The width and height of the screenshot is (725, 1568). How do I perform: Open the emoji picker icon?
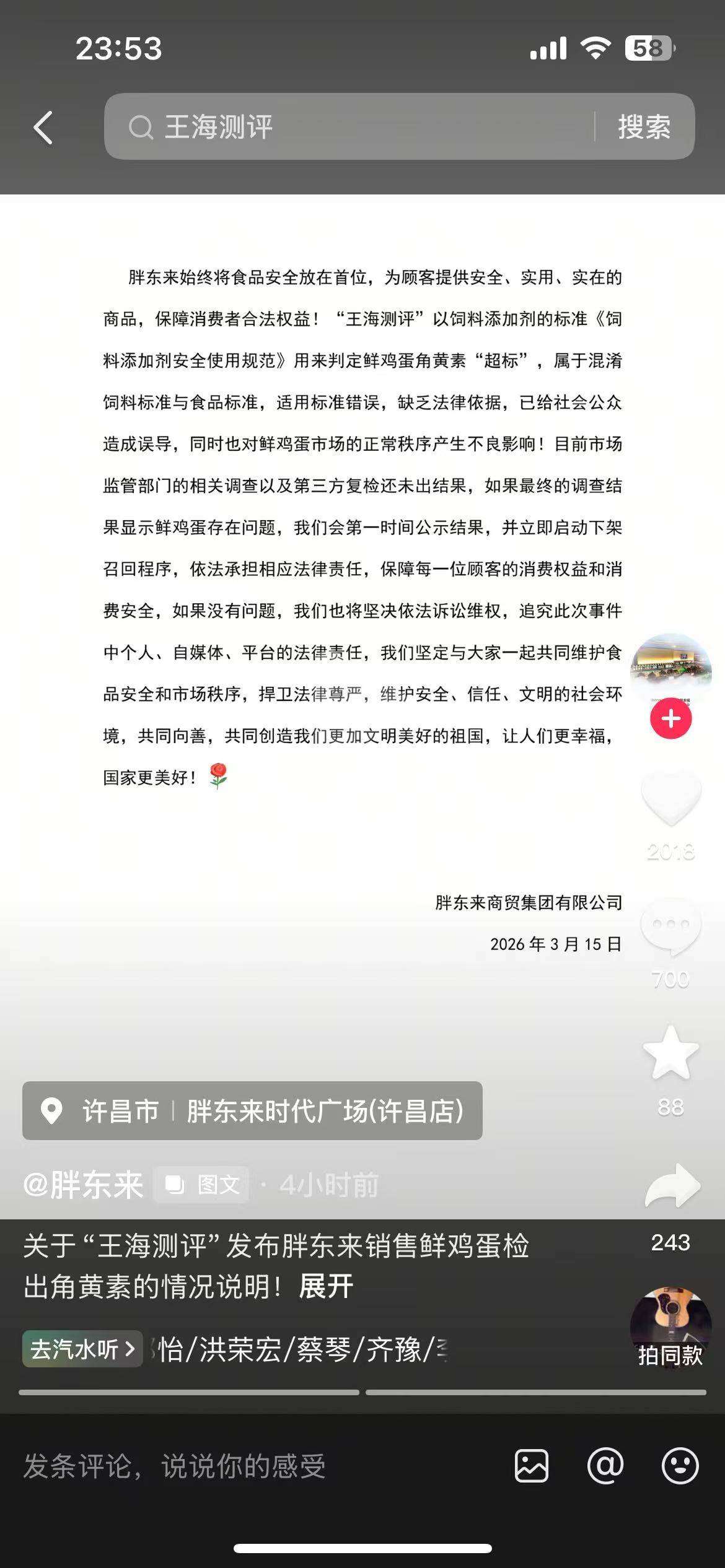[x=680, y=1466]
